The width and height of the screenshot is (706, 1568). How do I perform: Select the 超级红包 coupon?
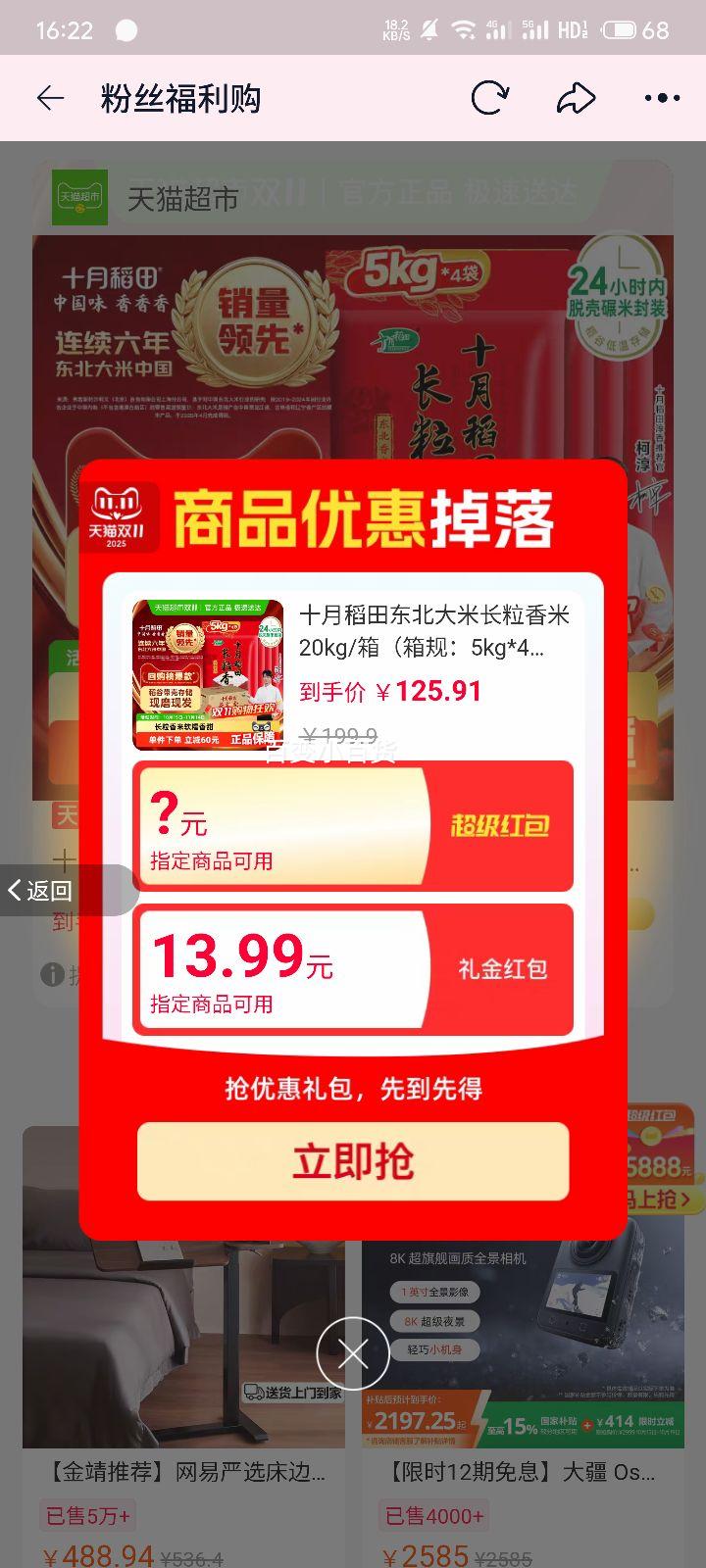click(353, 826)
